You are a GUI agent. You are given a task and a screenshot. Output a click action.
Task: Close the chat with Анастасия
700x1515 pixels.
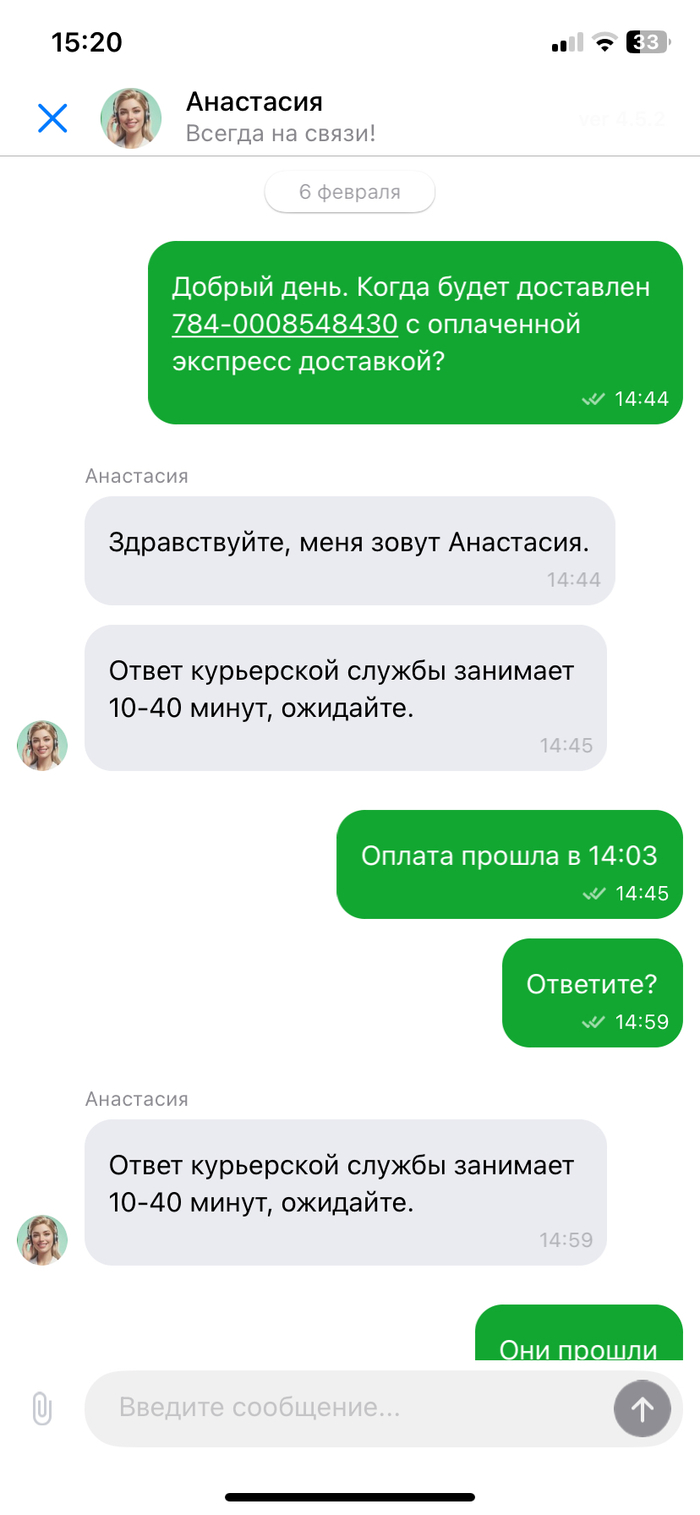(52, 118)
